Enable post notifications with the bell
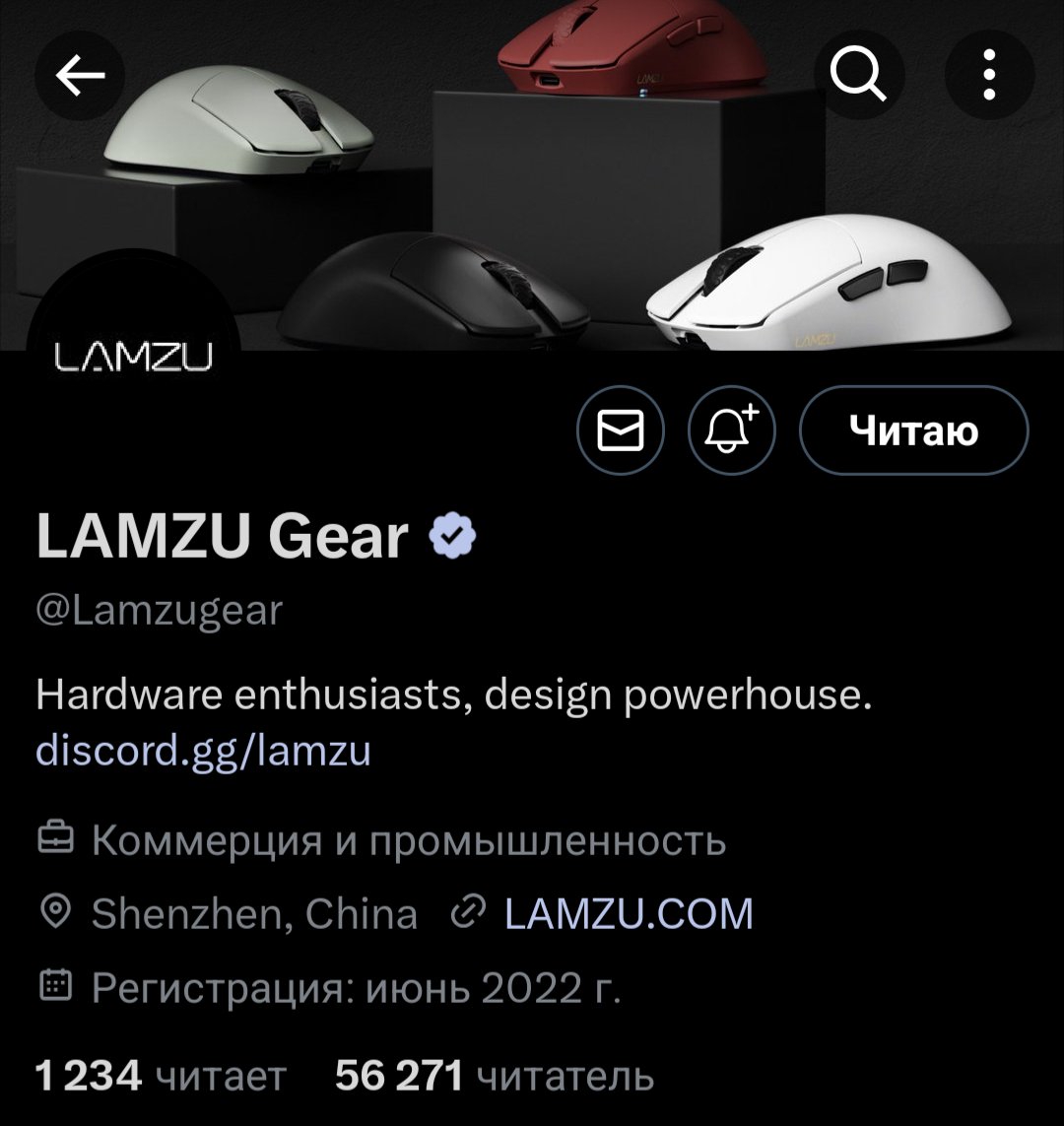 [732, 431]
